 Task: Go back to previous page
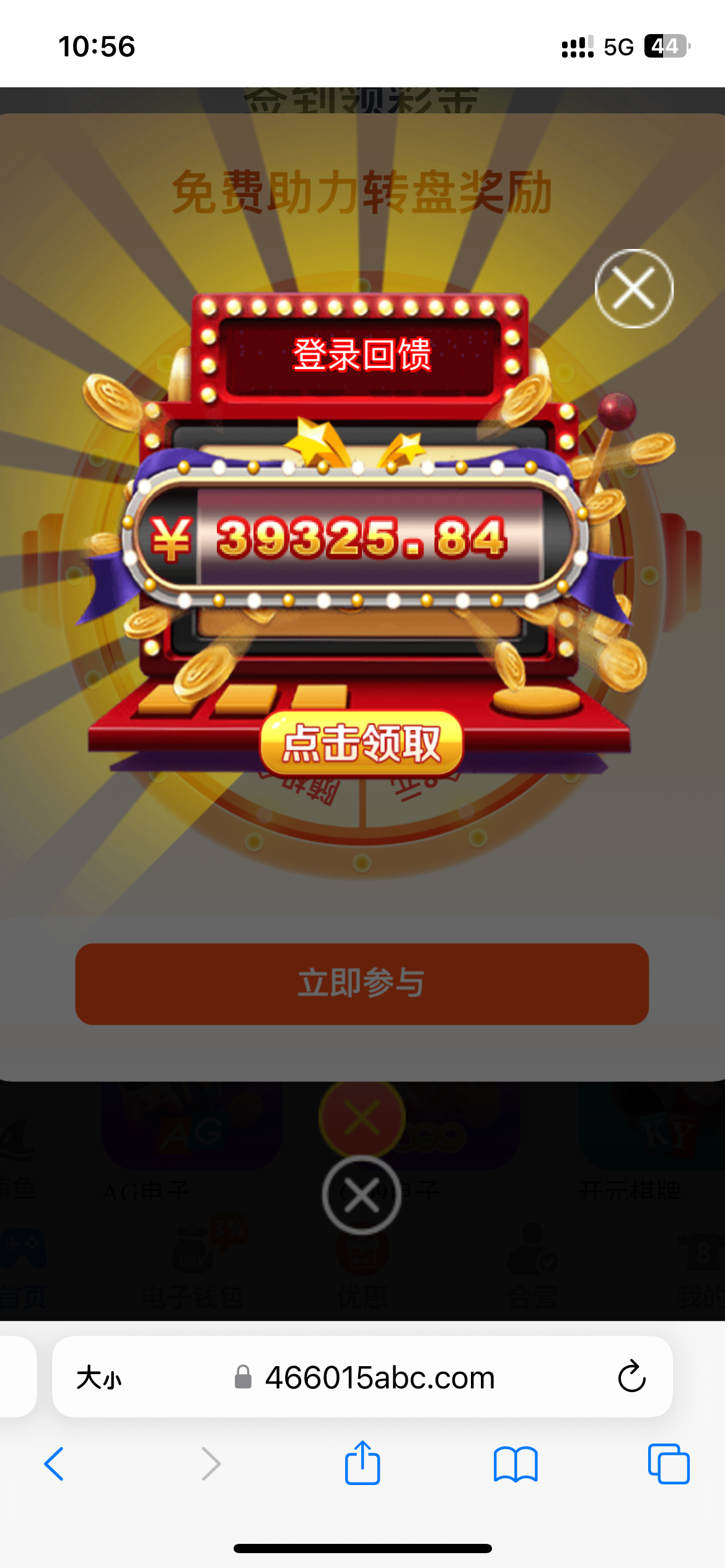55,1464
